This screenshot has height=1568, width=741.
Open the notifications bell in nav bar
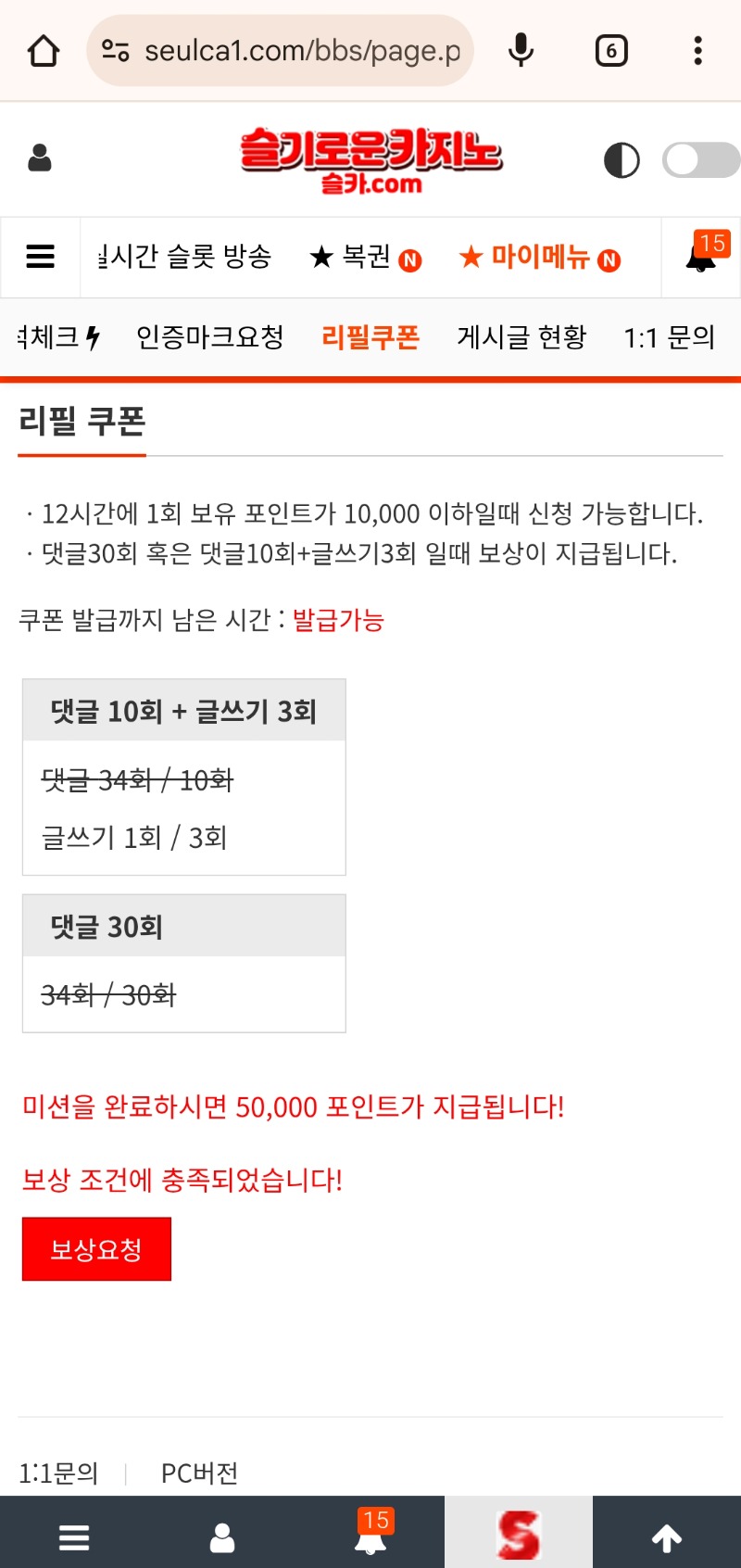701,257
